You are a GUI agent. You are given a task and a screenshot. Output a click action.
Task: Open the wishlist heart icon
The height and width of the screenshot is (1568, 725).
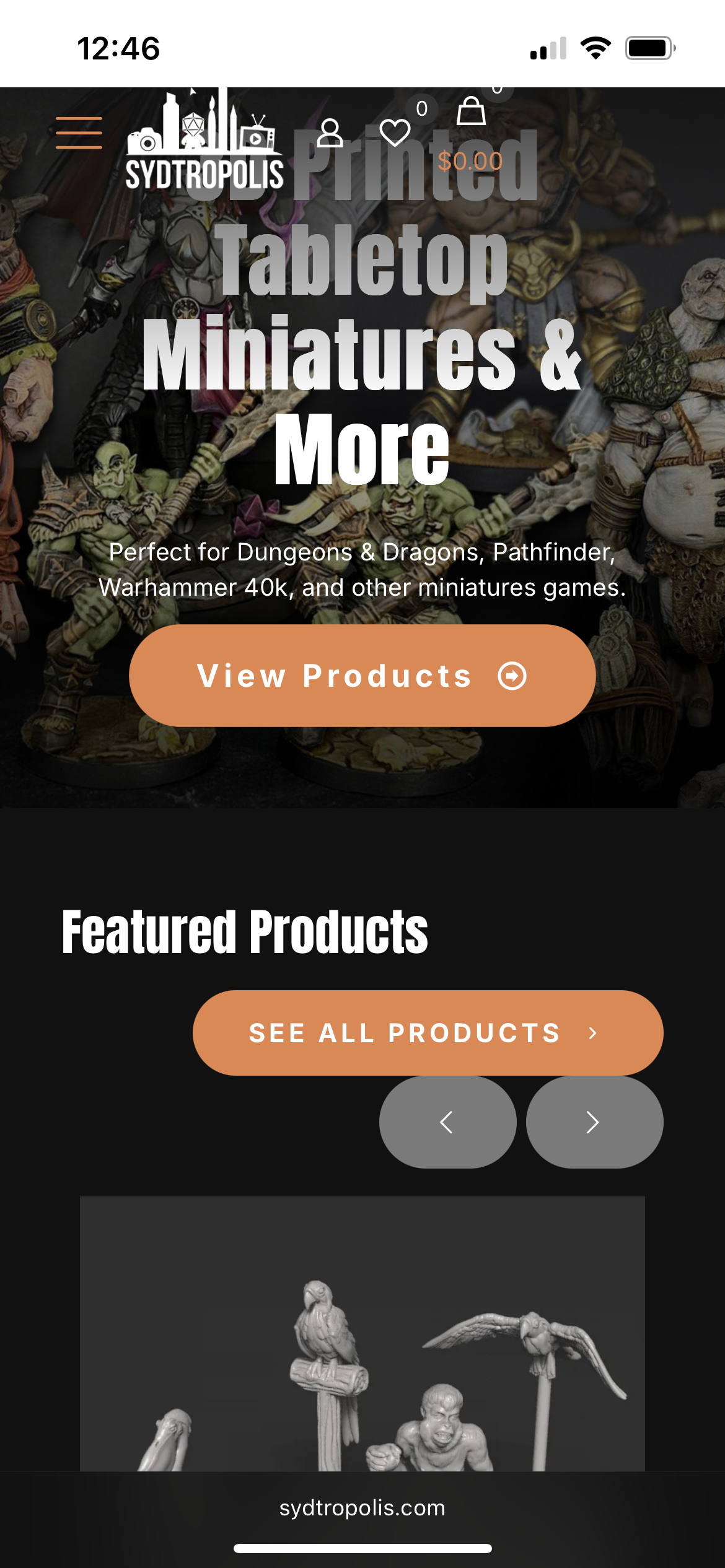(x=395, y=133)
